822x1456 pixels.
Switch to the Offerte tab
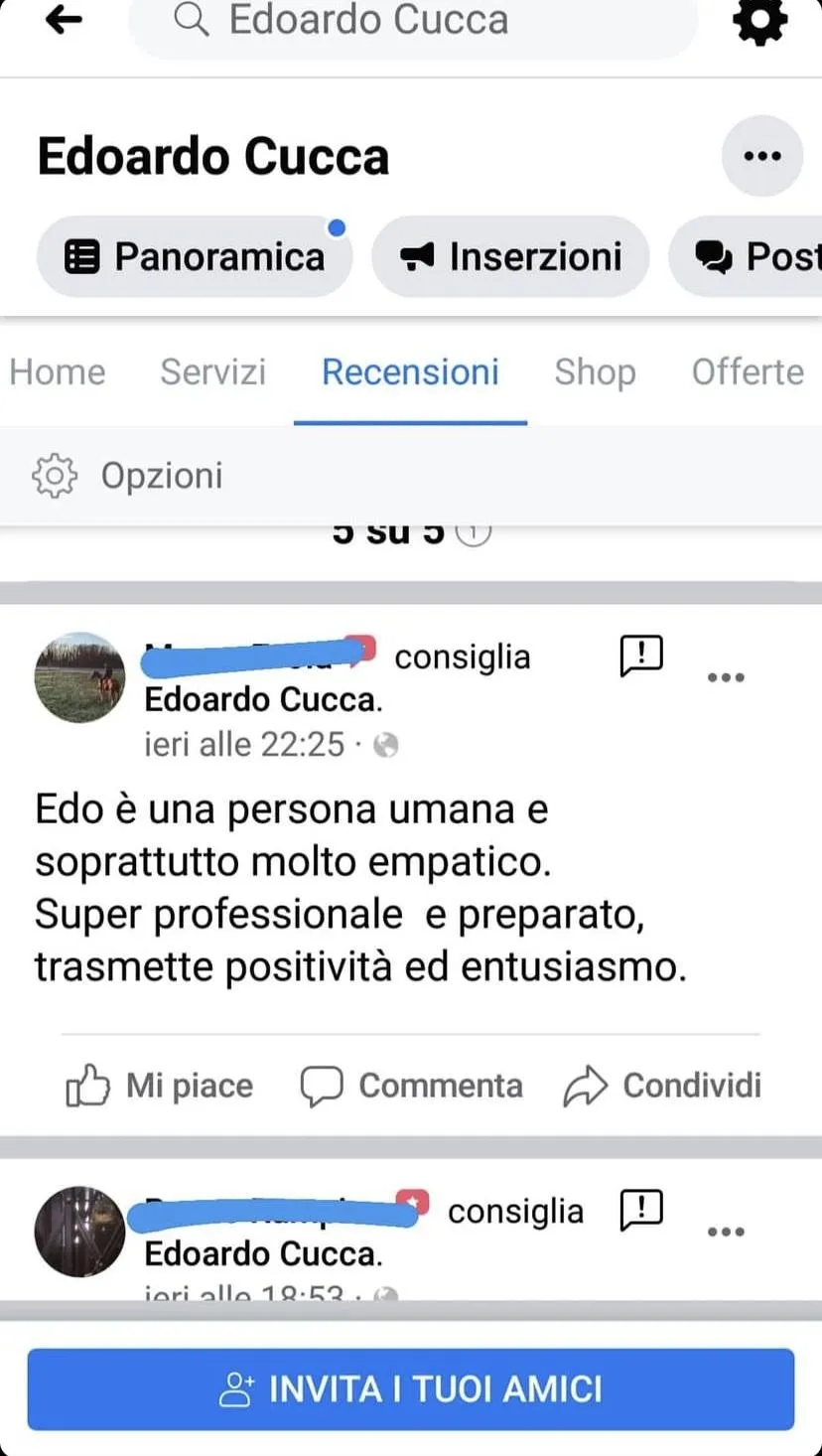(x=748, y=371)
